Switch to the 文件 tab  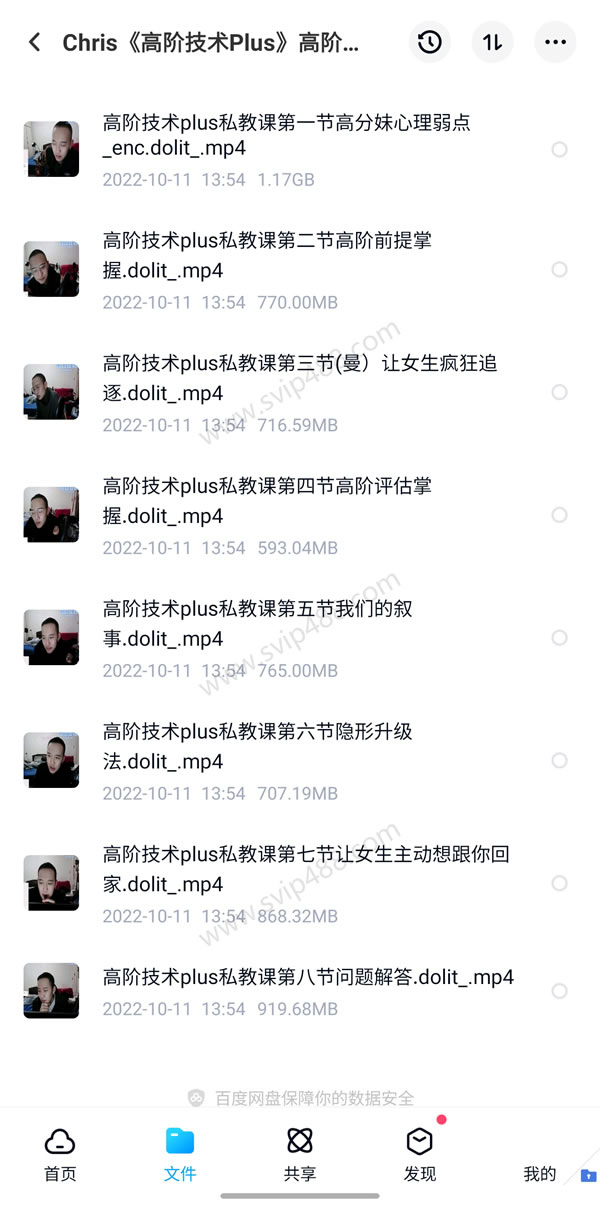180,1155
